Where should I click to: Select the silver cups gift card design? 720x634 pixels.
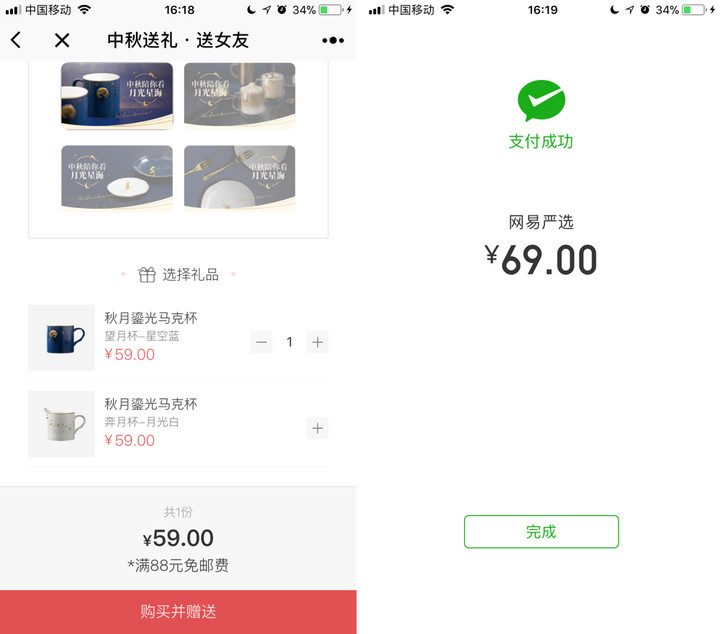tap(239, 95)
